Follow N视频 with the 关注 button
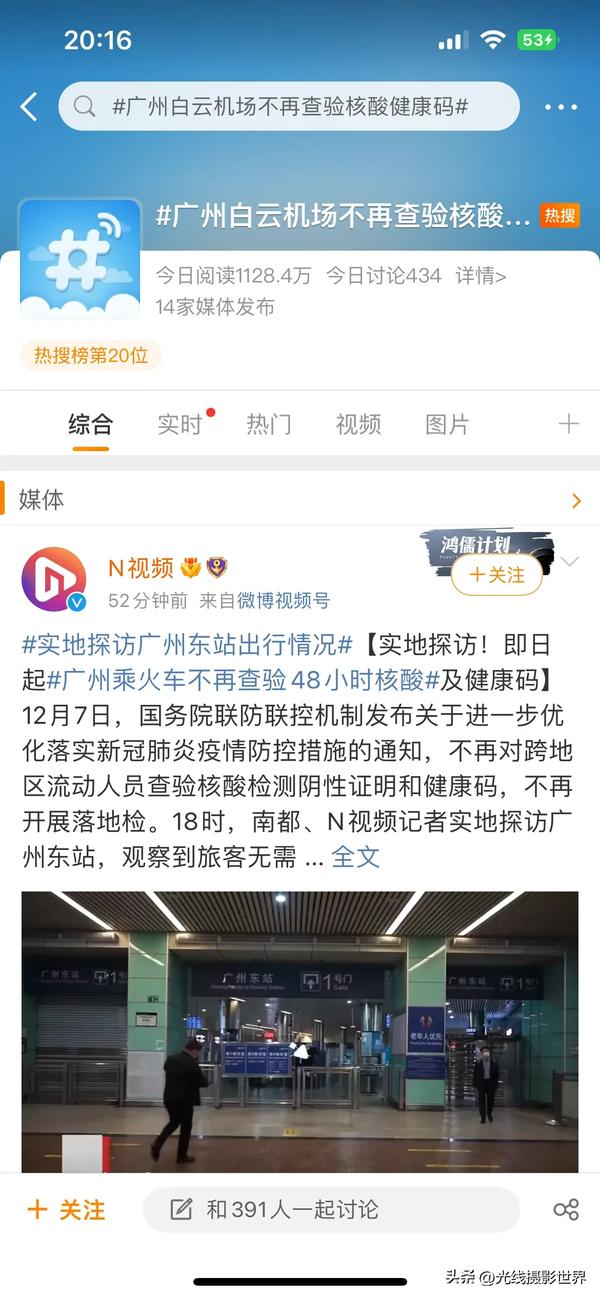 click(497, 574)
